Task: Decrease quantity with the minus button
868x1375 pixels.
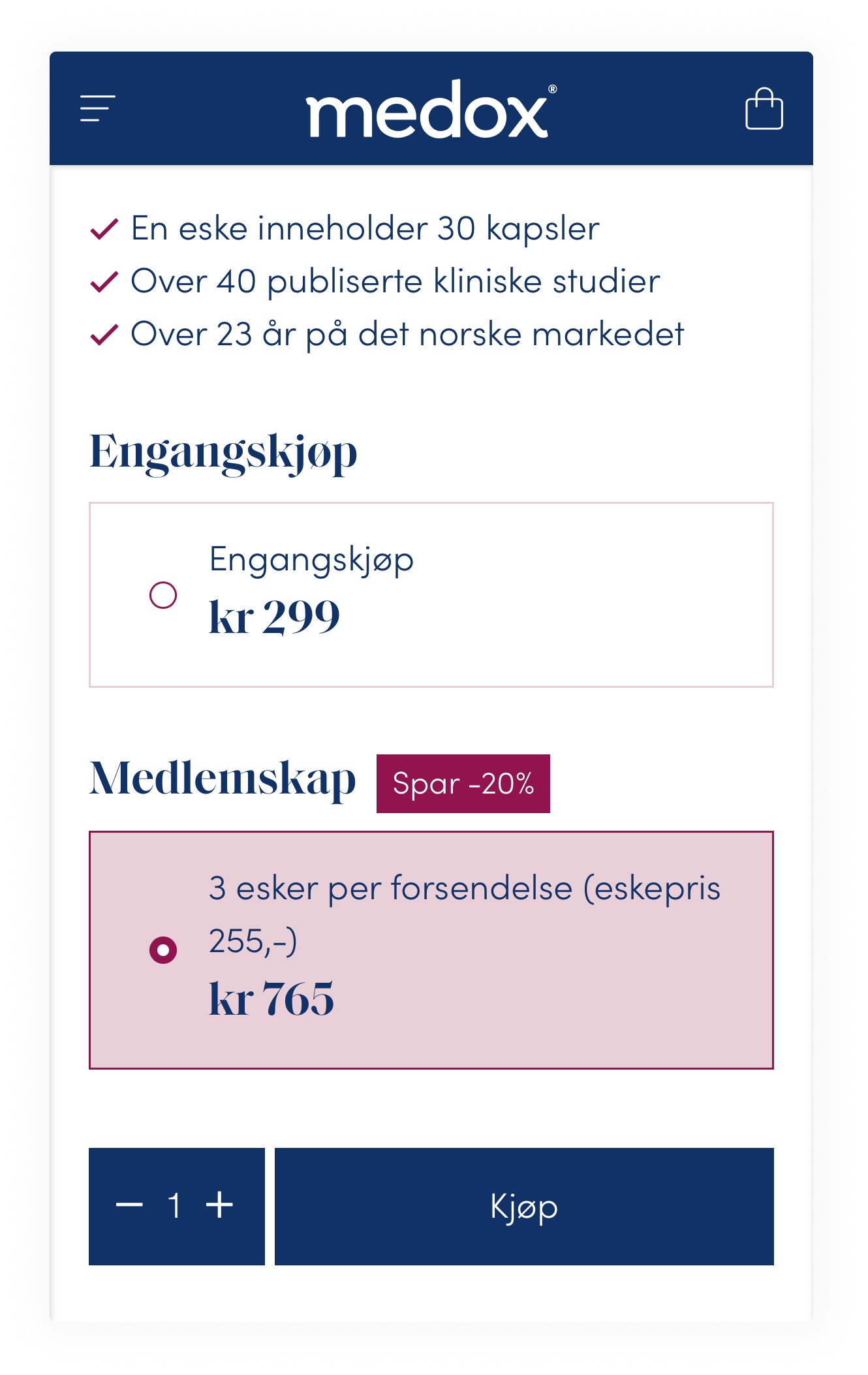Action: tap(129, 1205)
